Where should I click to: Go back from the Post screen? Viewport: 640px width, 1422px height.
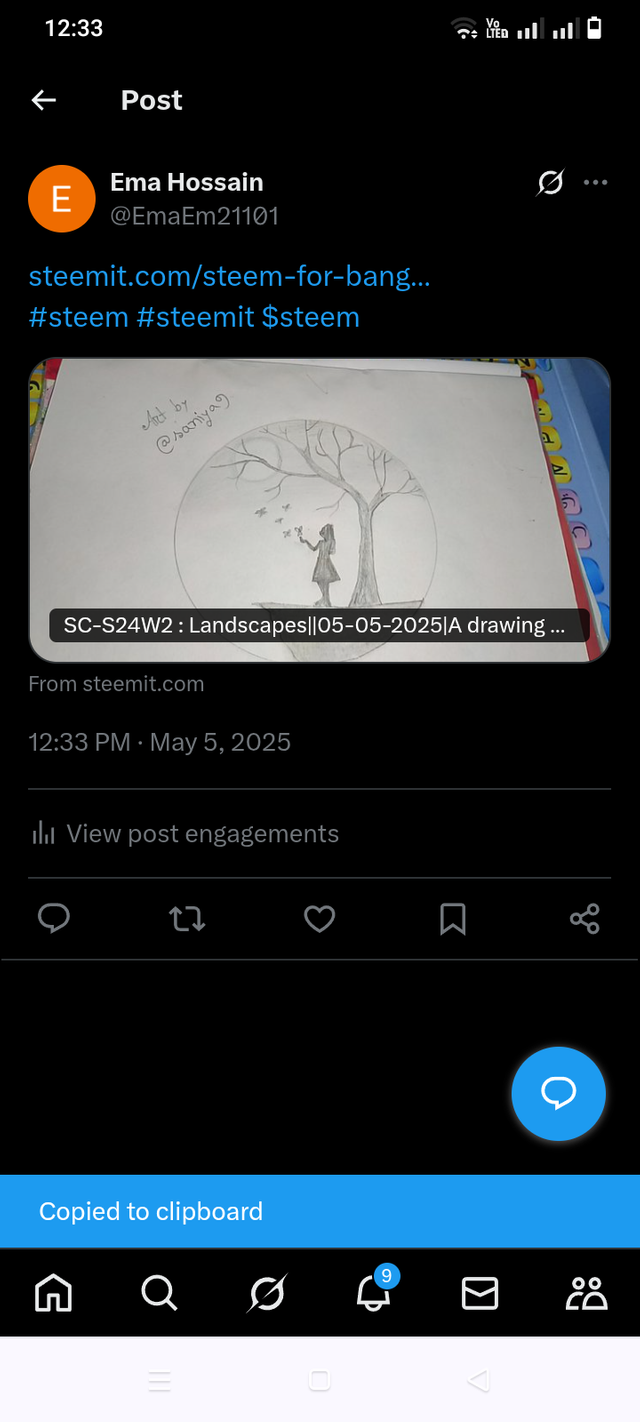pos(44,100)
